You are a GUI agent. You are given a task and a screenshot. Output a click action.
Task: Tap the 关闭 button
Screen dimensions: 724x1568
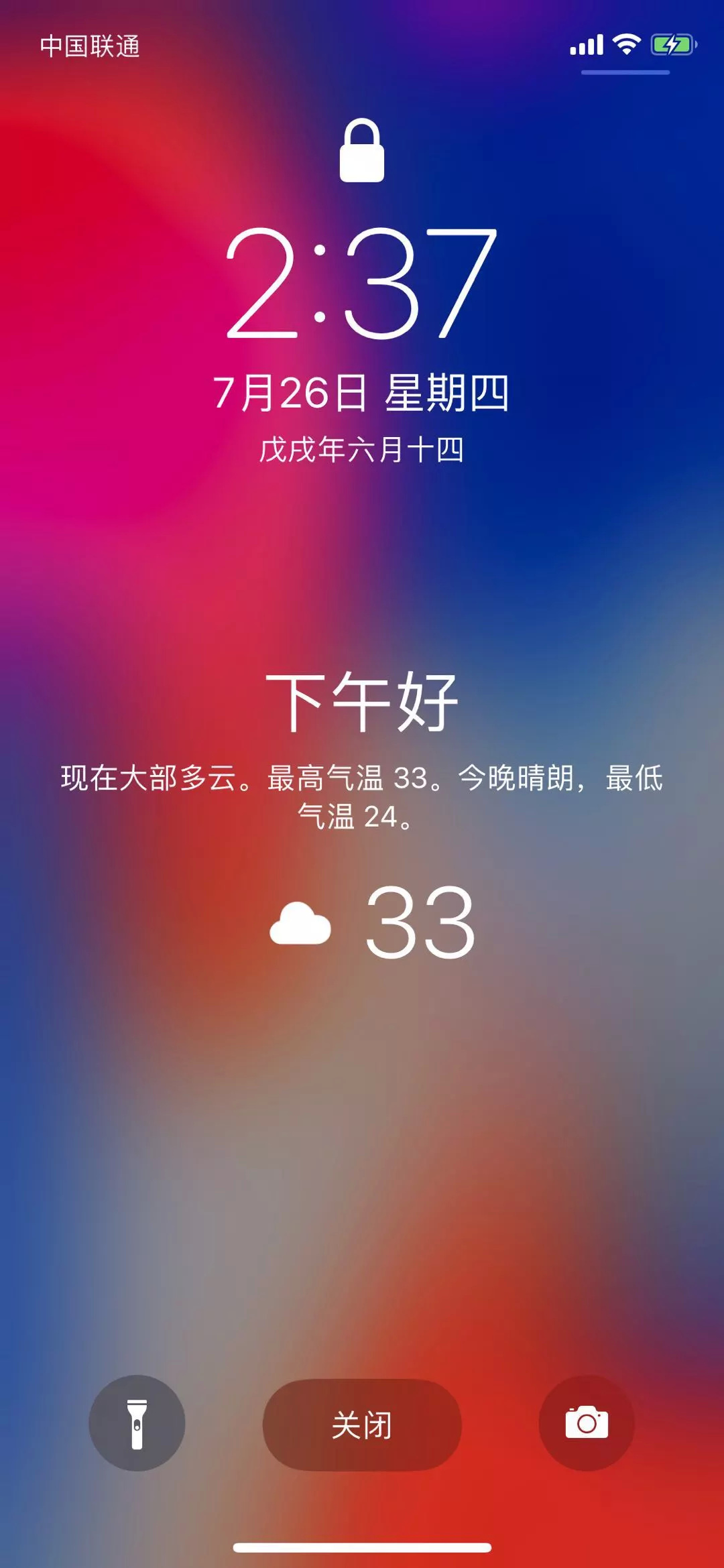[362, 1425]
